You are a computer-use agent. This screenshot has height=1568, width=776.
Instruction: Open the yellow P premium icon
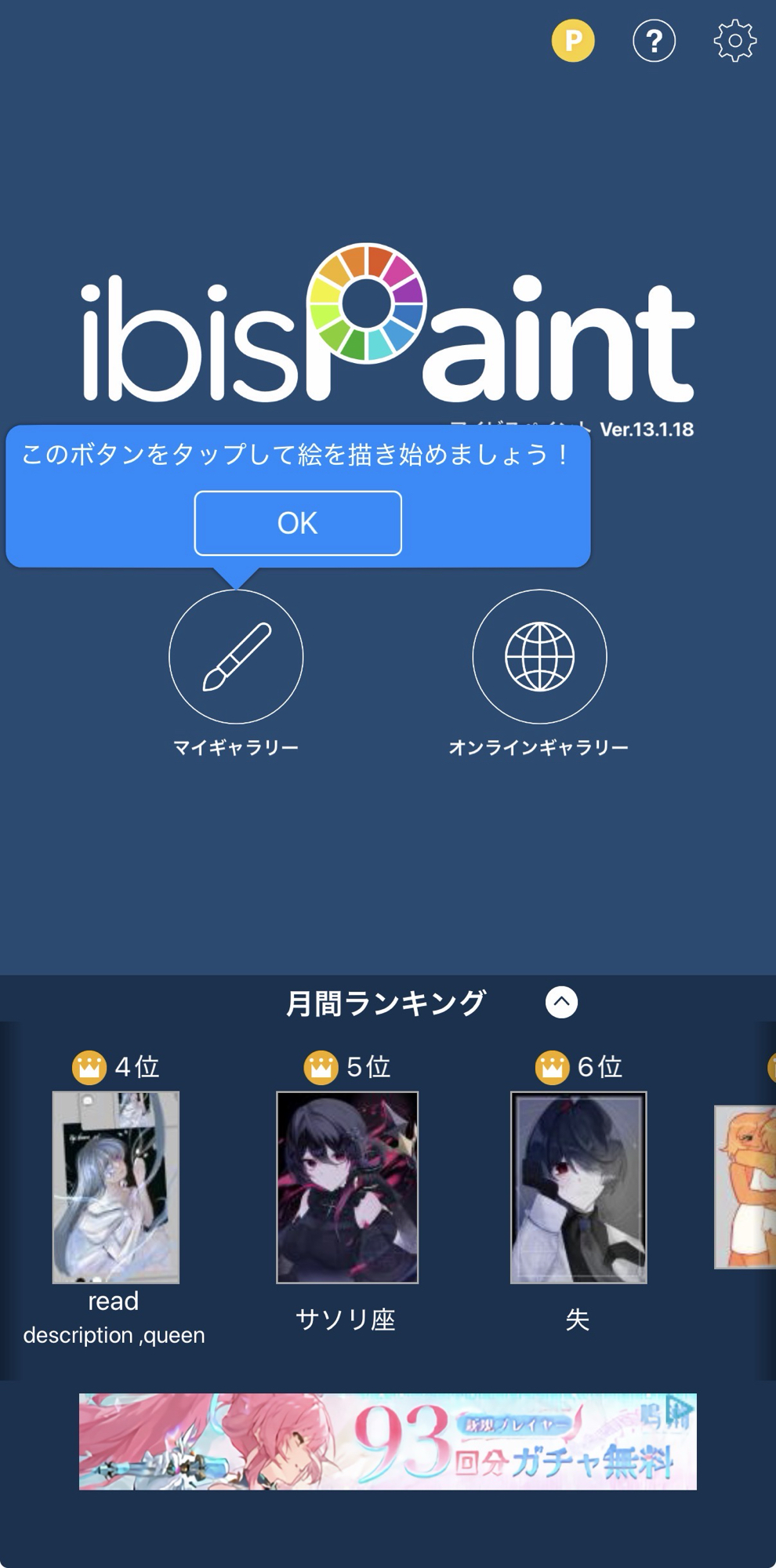[573, 41]
